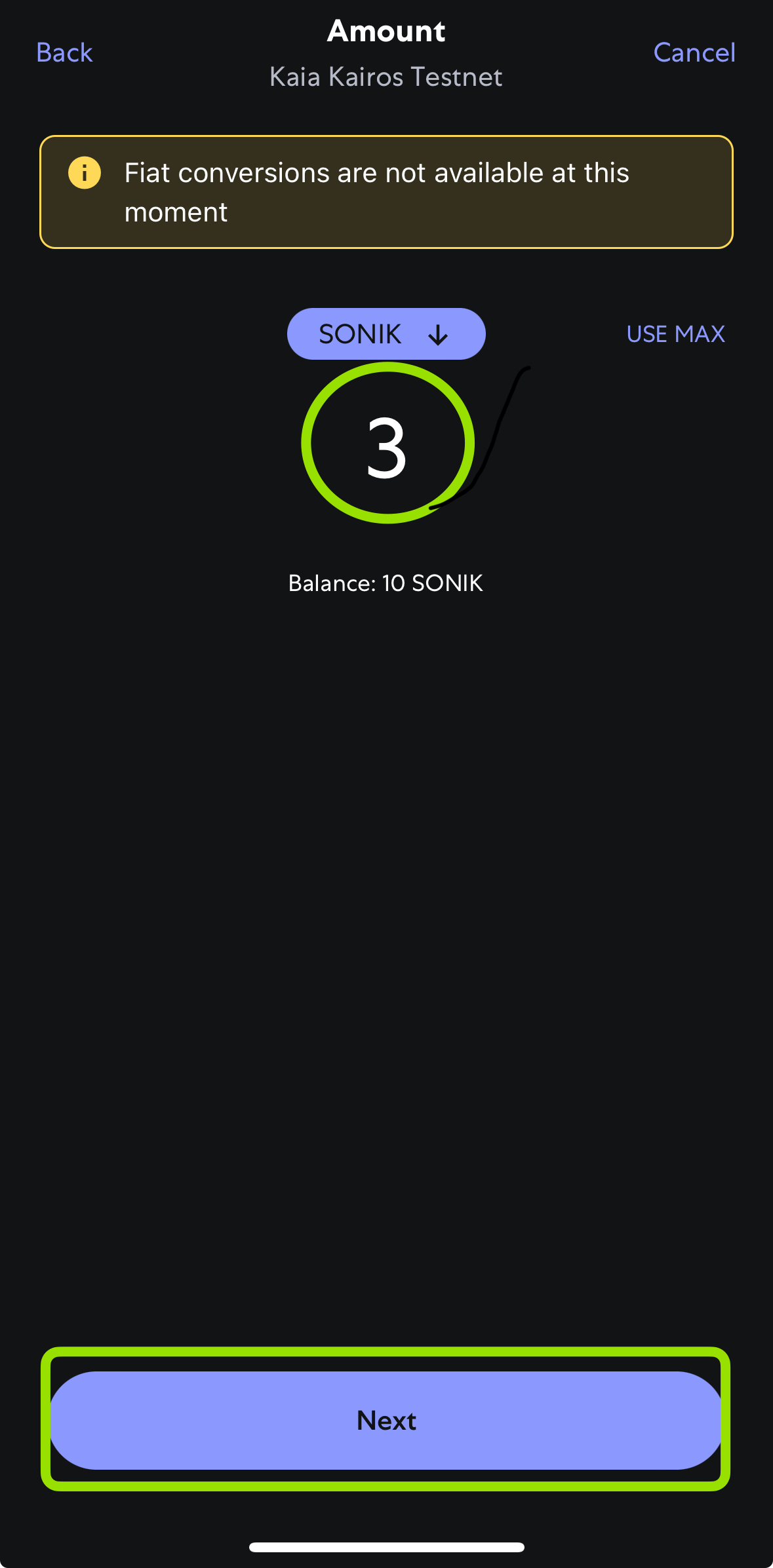Continue with the Next button

click(386, 1420)
